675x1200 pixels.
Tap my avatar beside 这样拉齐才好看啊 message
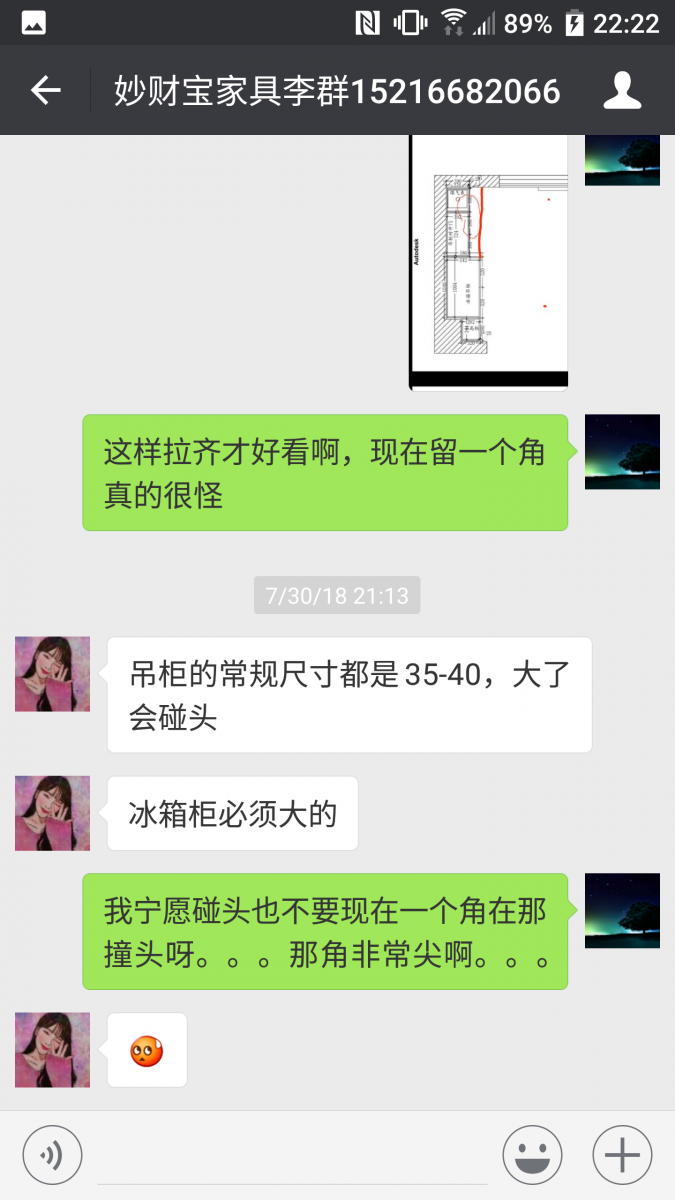coord(622,452)
